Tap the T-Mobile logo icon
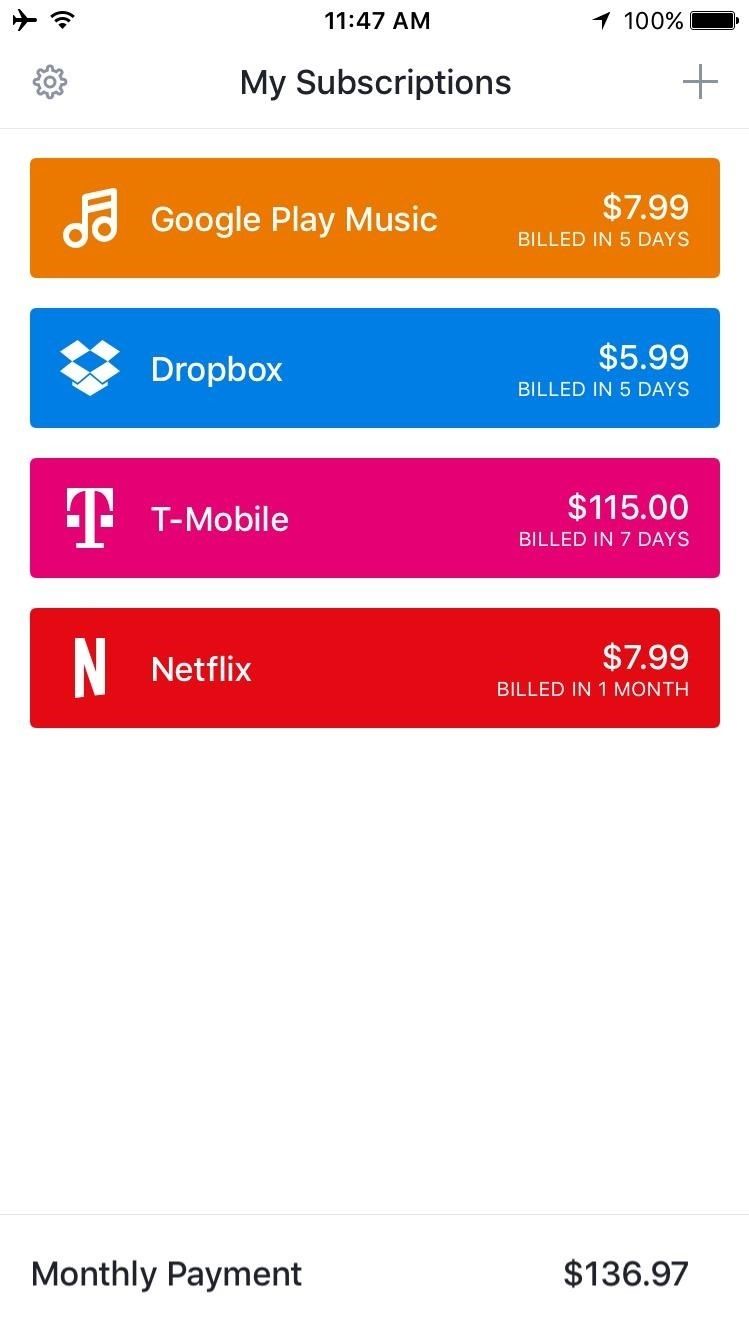 (x=90, y=518)
